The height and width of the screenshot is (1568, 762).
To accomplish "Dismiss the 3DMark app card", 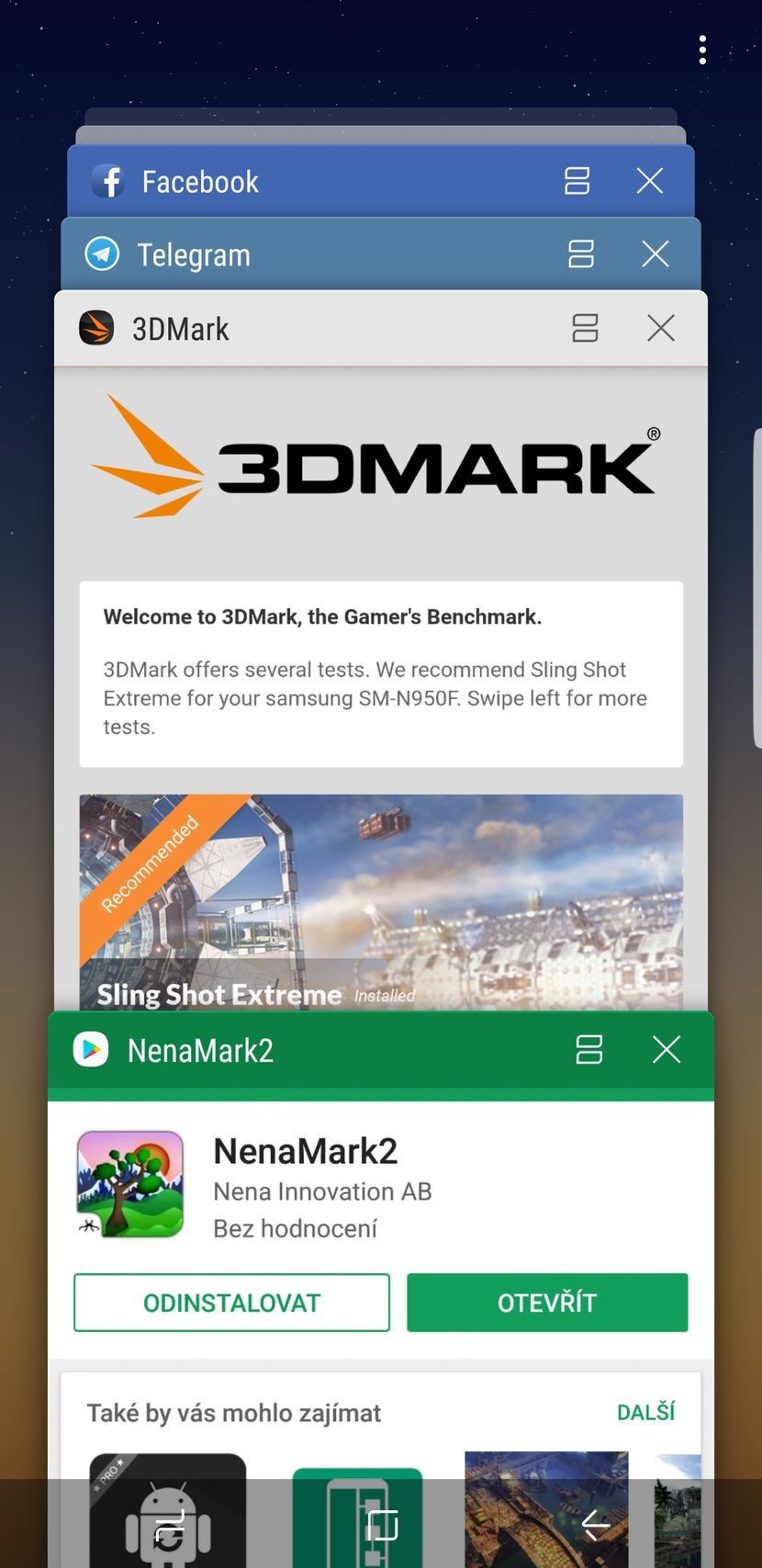I will point(661,328).
